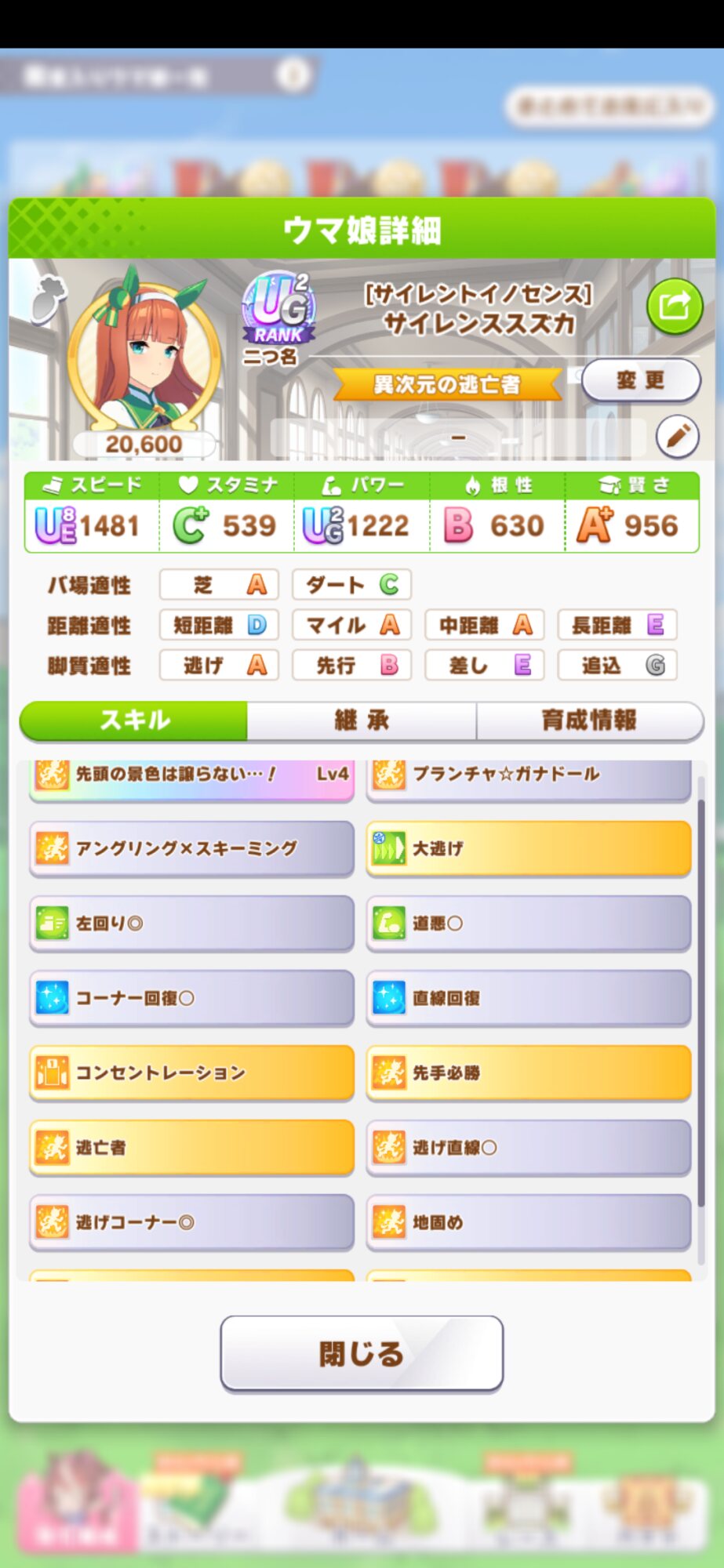Select the スキル tab
Screen dimensions: 724x1568
133,720
